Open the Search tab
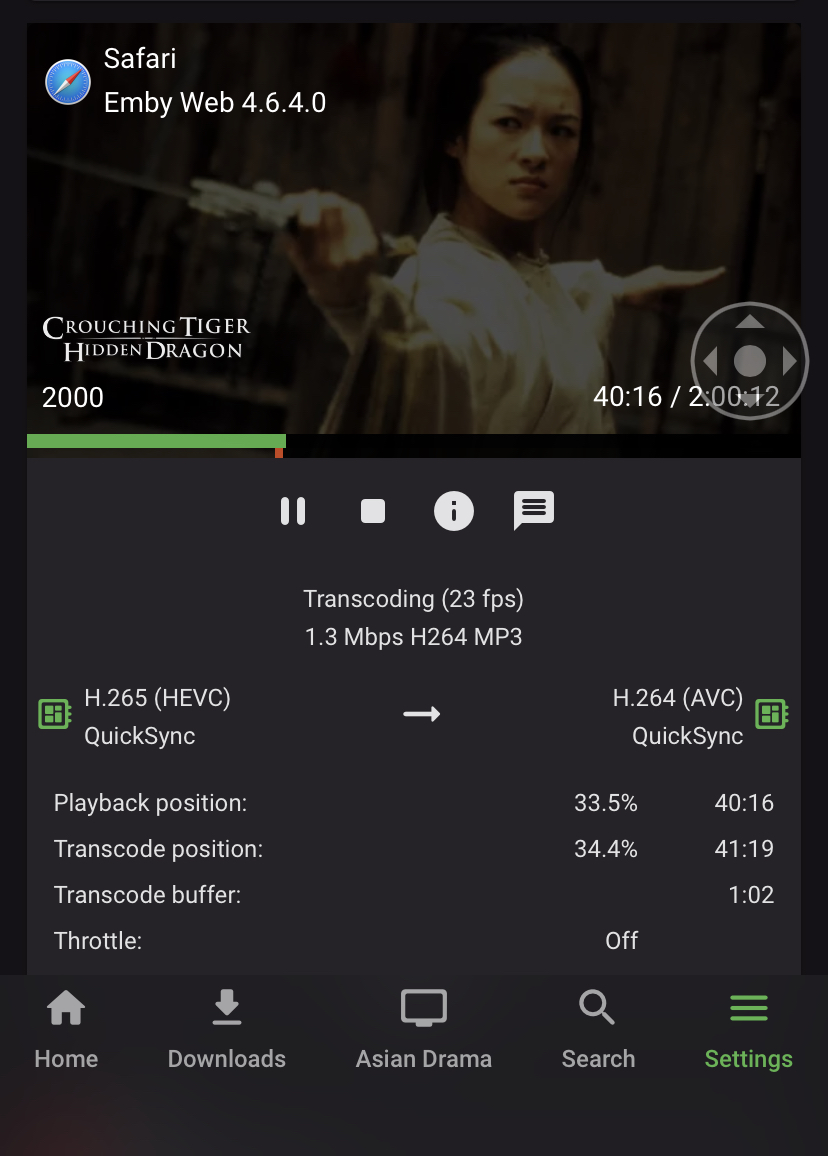828x1156 pixels. tap(598, 1028)
